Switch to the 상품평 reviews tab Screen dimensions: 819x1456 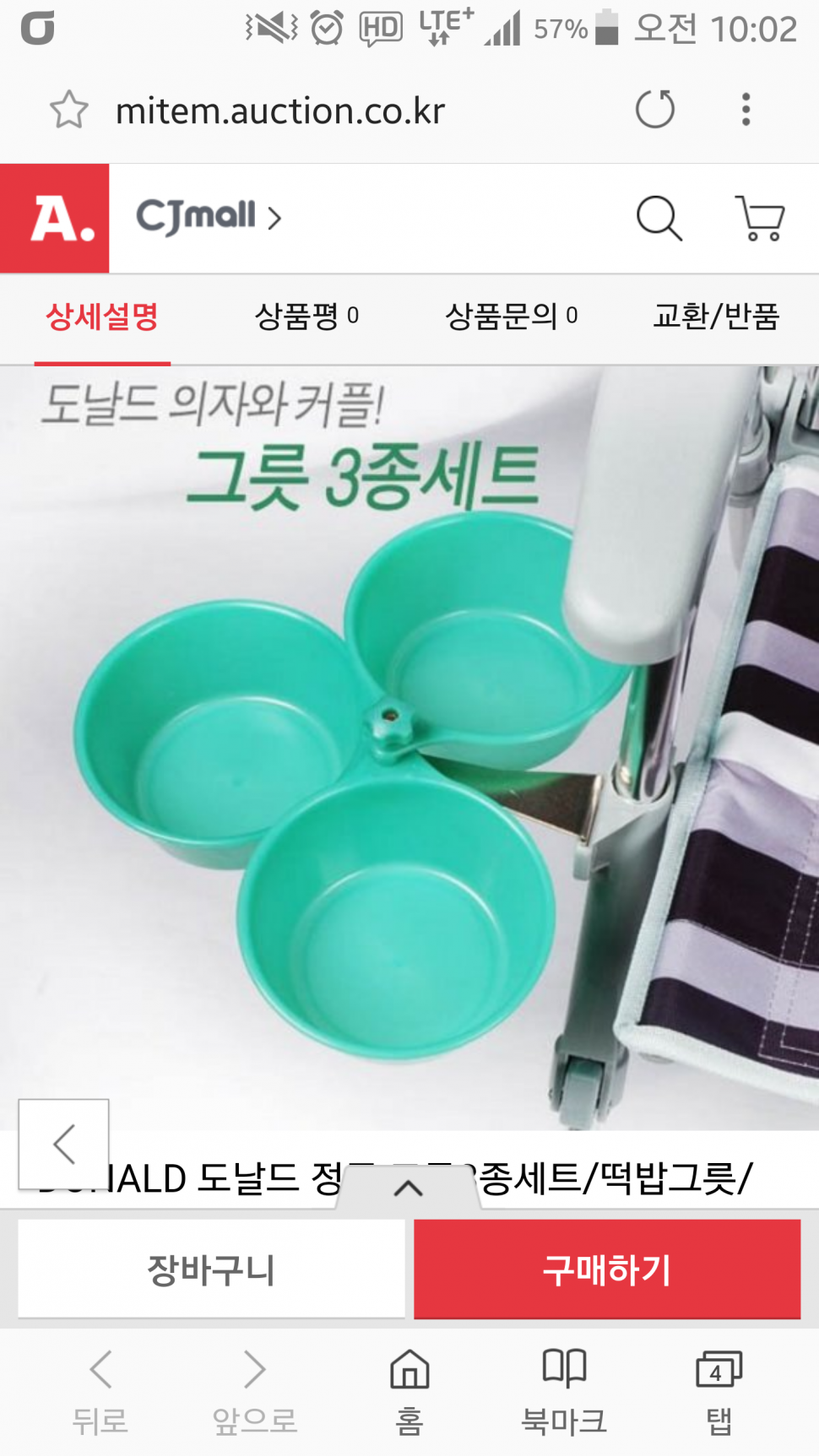click(306, 317)
